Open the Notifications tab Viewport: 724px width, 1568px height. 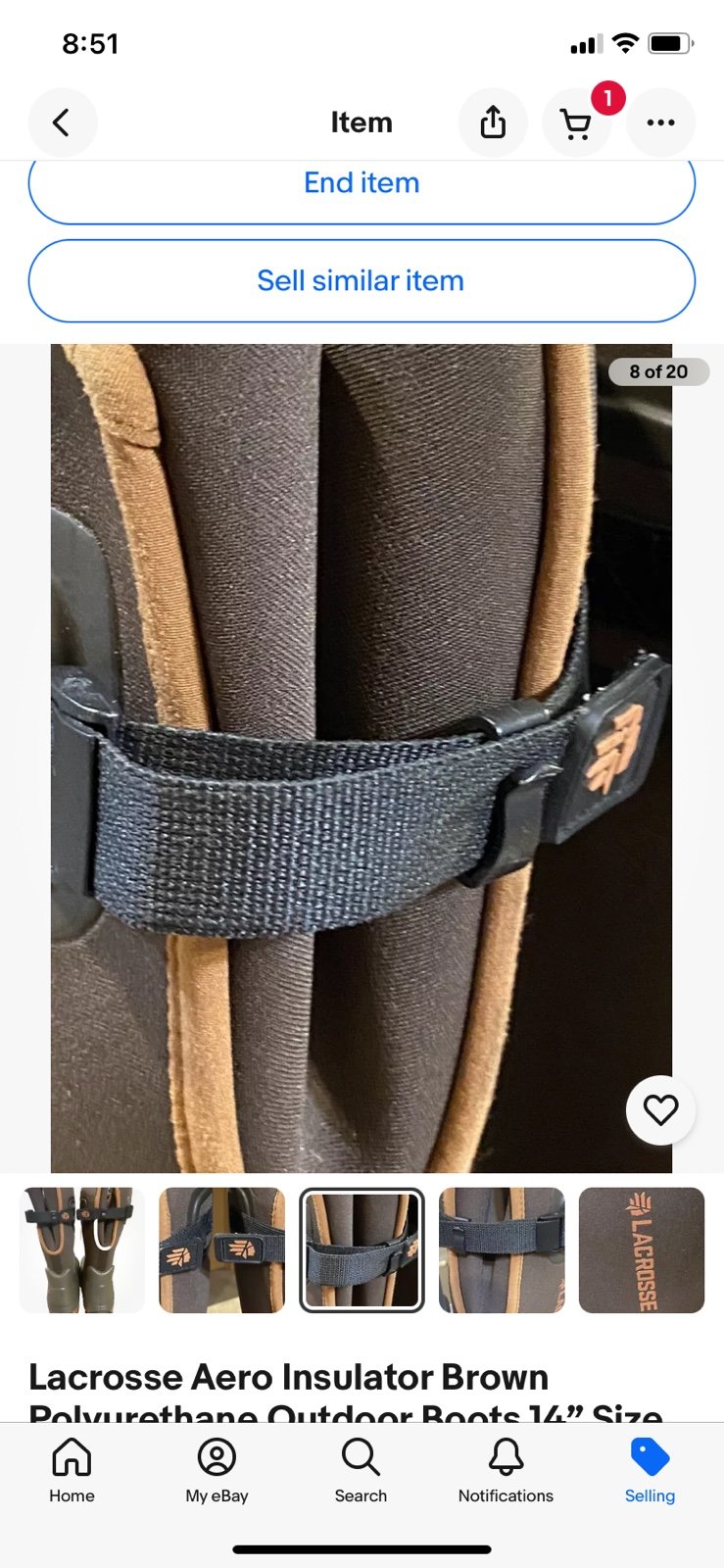click(506, 1470)
